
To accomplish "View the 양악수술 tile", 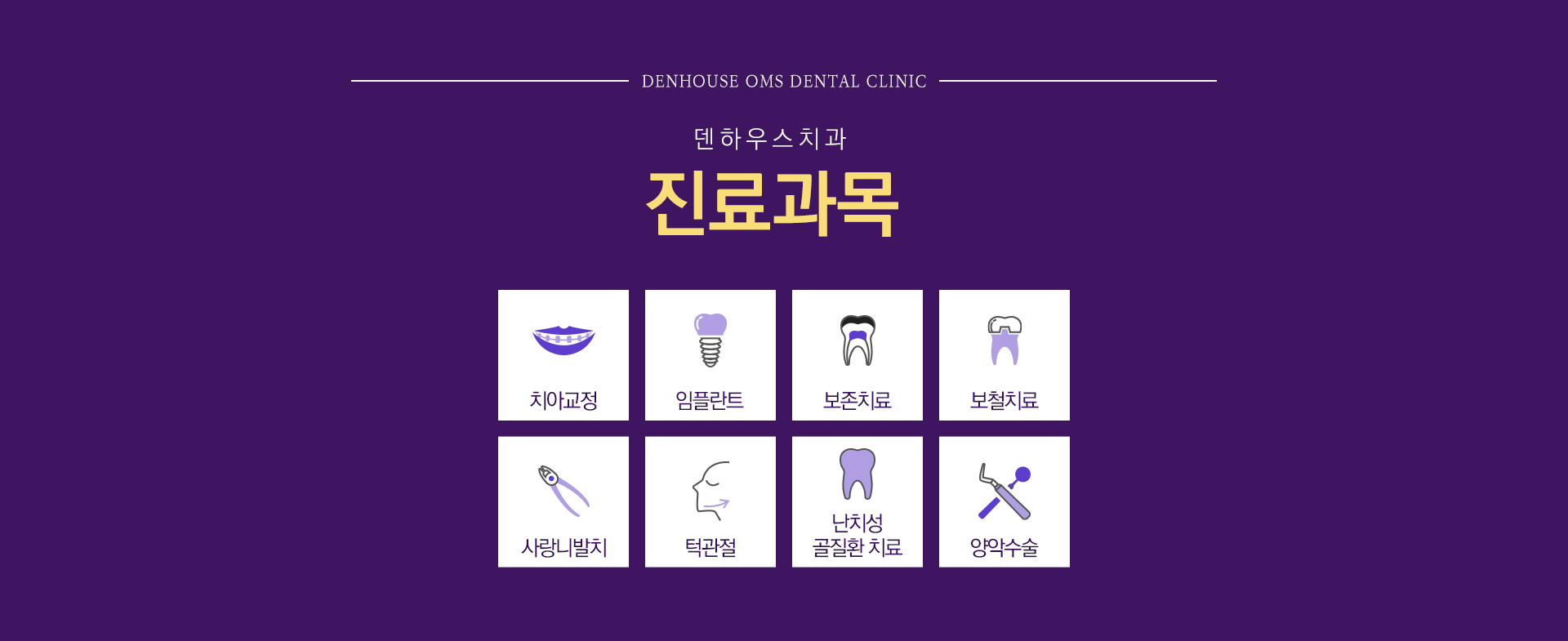I will [x=1004, y=501].
